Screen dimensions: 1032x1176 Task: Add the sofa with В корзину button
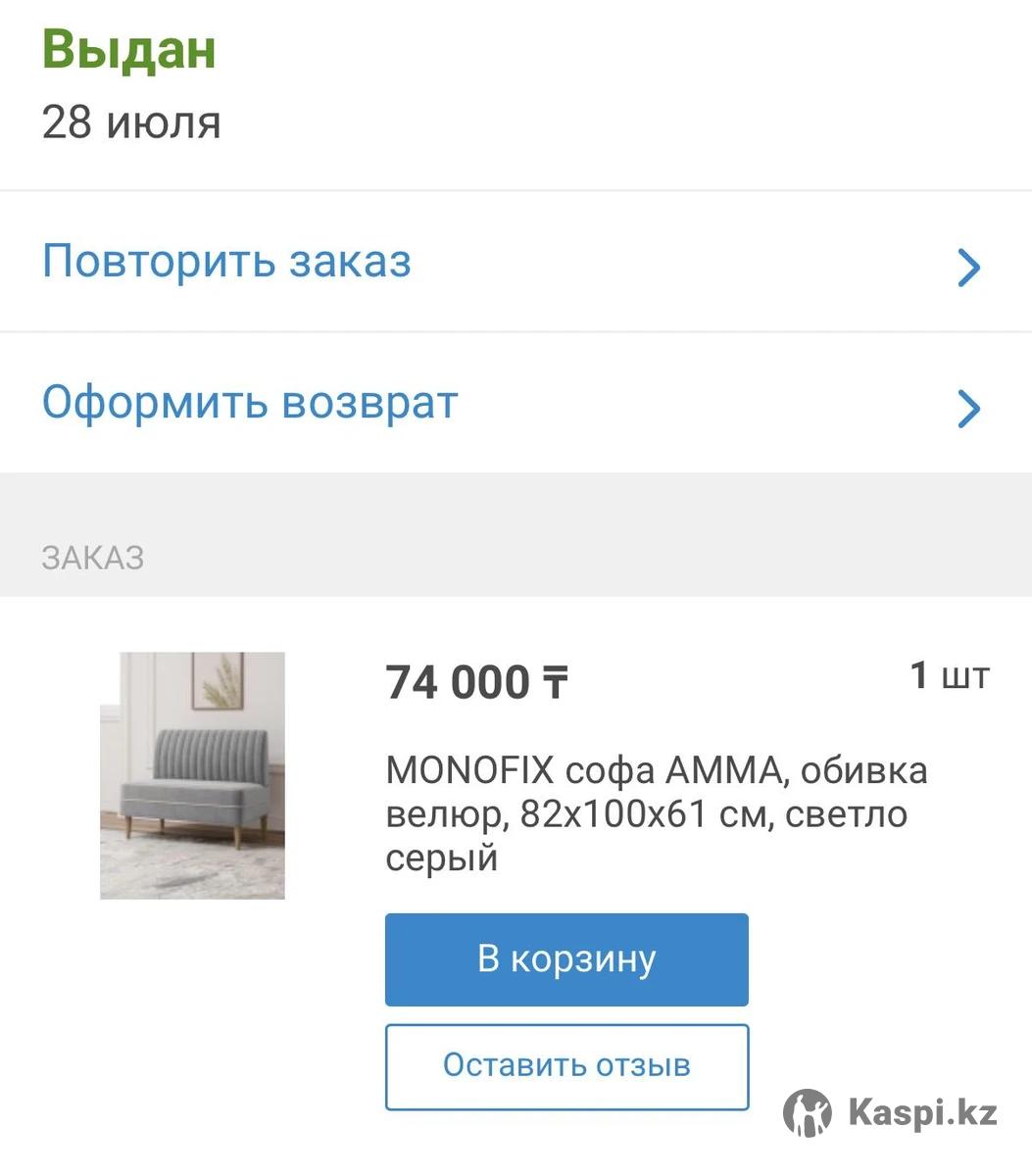tap(566, 959)
